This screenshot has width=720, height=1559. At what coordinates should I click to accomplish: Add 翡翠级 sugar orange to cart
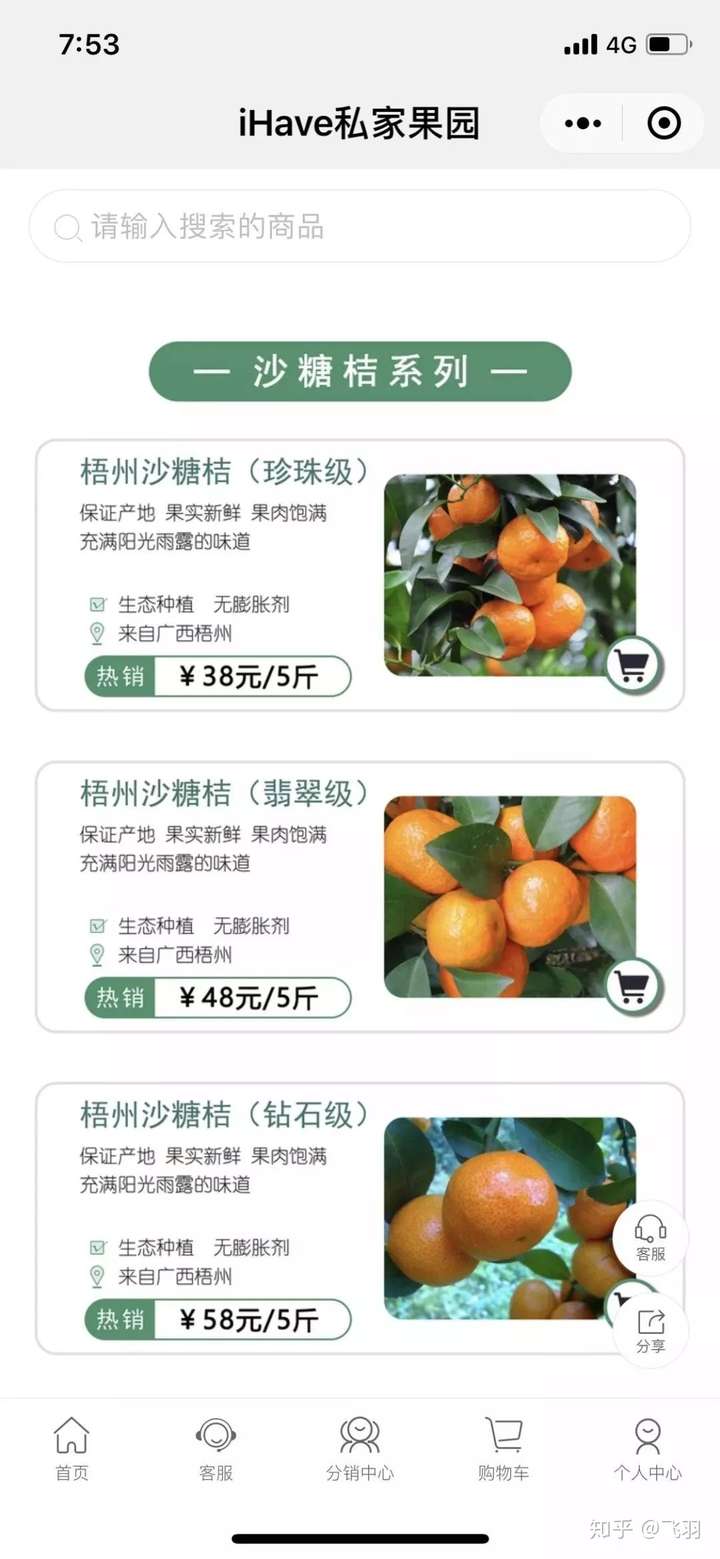(x=633, y=987)
